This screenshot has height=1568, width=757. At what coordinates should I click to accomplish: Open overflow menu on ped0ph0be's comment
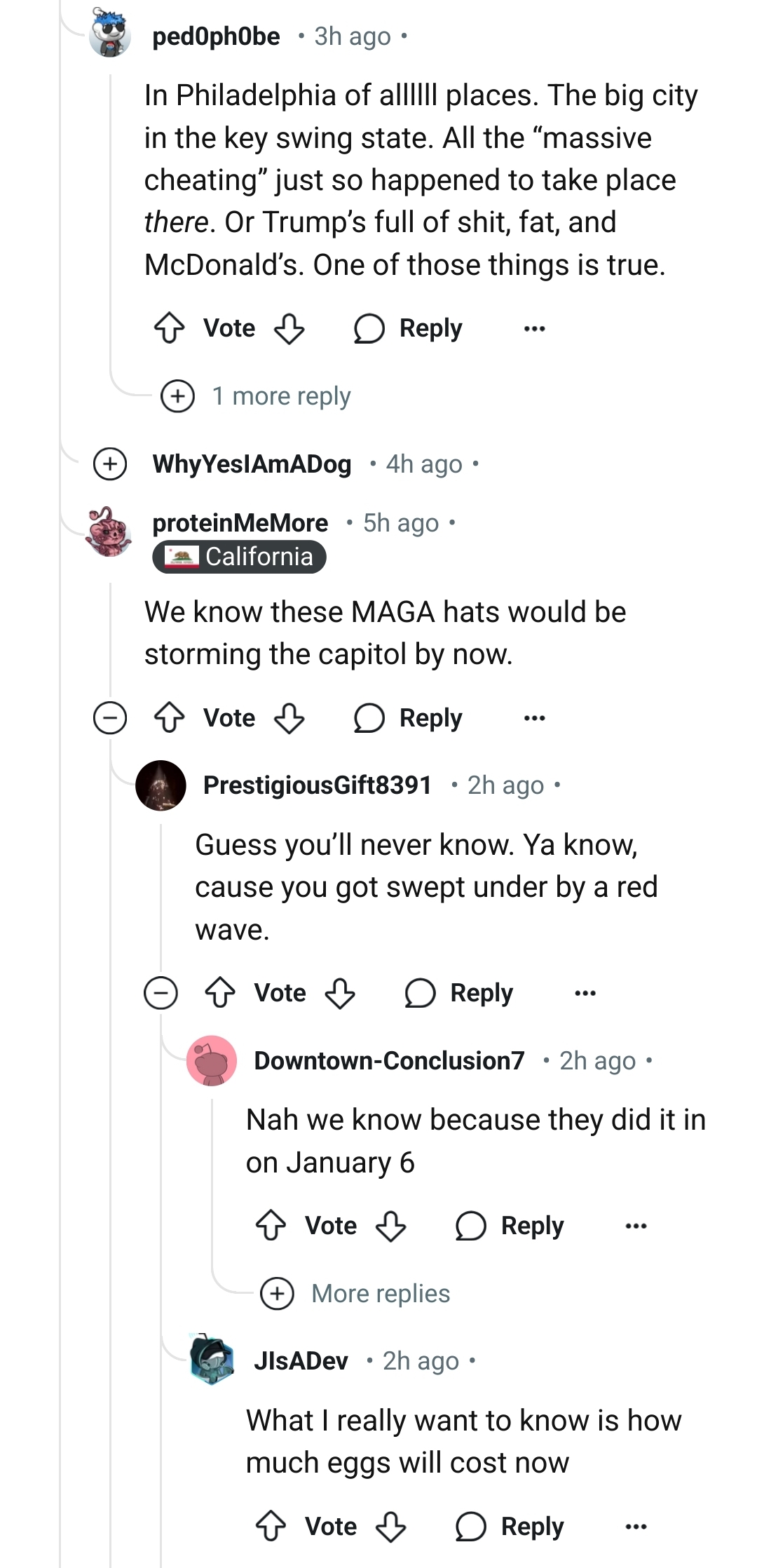coord(534,328)
